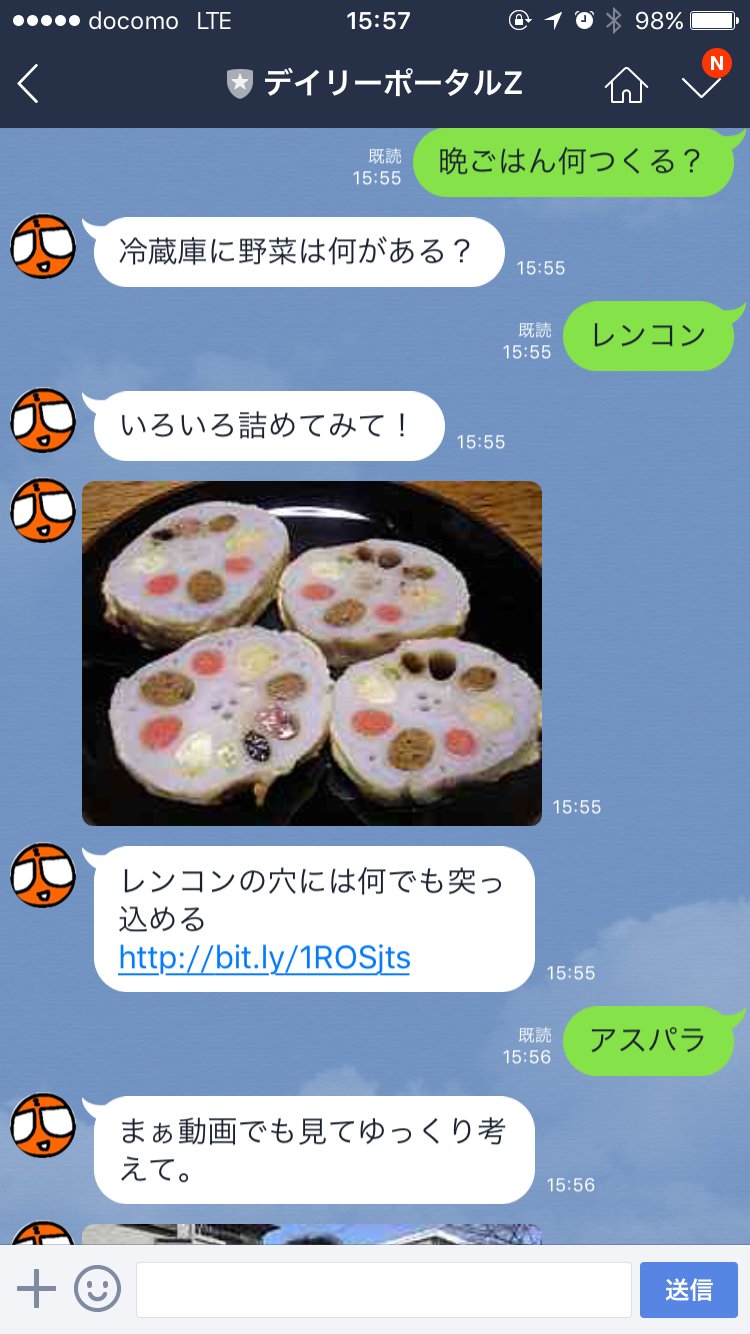The width and height of the screenshot is (750, 1334).
Task: Open the attachment menu with the plus icon
Action: [x=37, y=1289]
